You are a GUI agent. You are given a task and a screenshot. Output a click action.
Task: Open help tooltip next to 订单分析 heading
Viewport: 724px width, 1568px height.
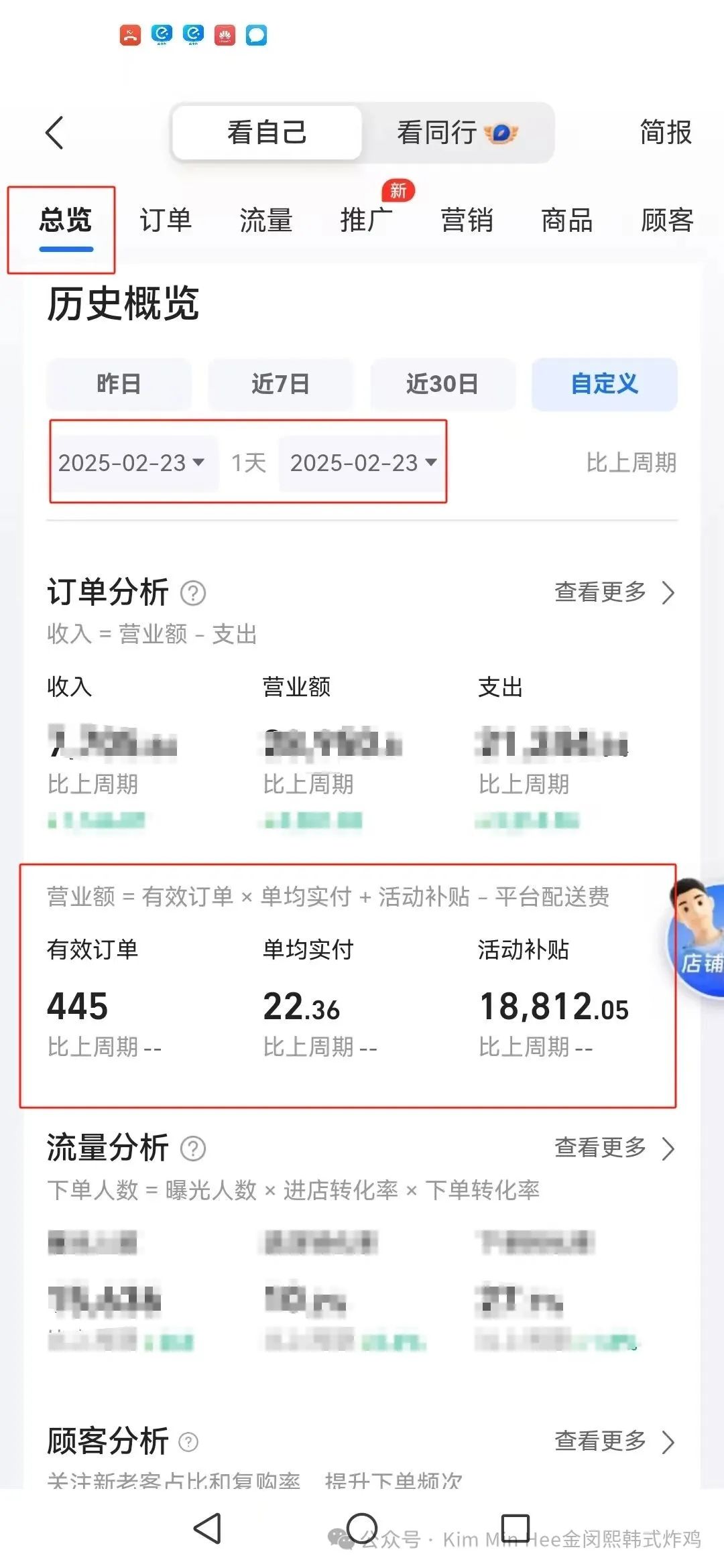click(x=193, y=592)
